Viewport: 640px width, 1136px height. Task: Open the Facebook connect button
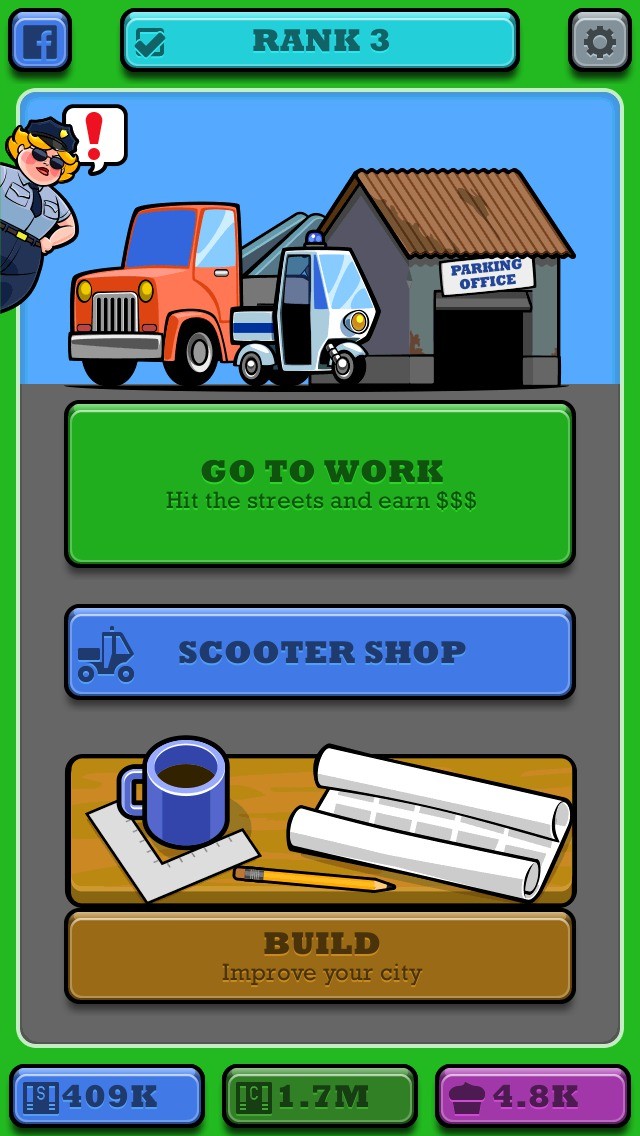point(40,41)
